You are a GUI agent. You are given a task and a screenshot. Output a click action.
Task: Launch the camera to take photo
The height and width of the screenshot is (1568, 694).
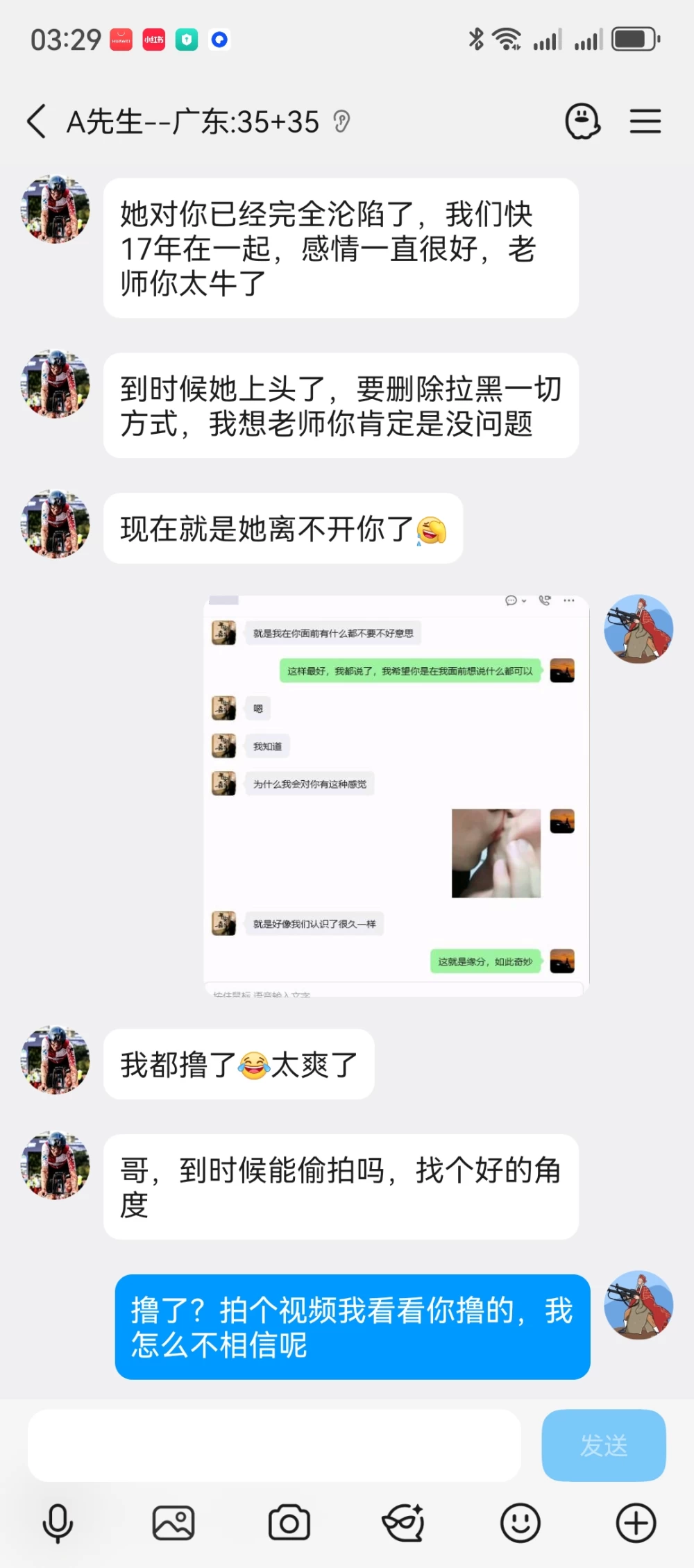[x=289, y=1524]
